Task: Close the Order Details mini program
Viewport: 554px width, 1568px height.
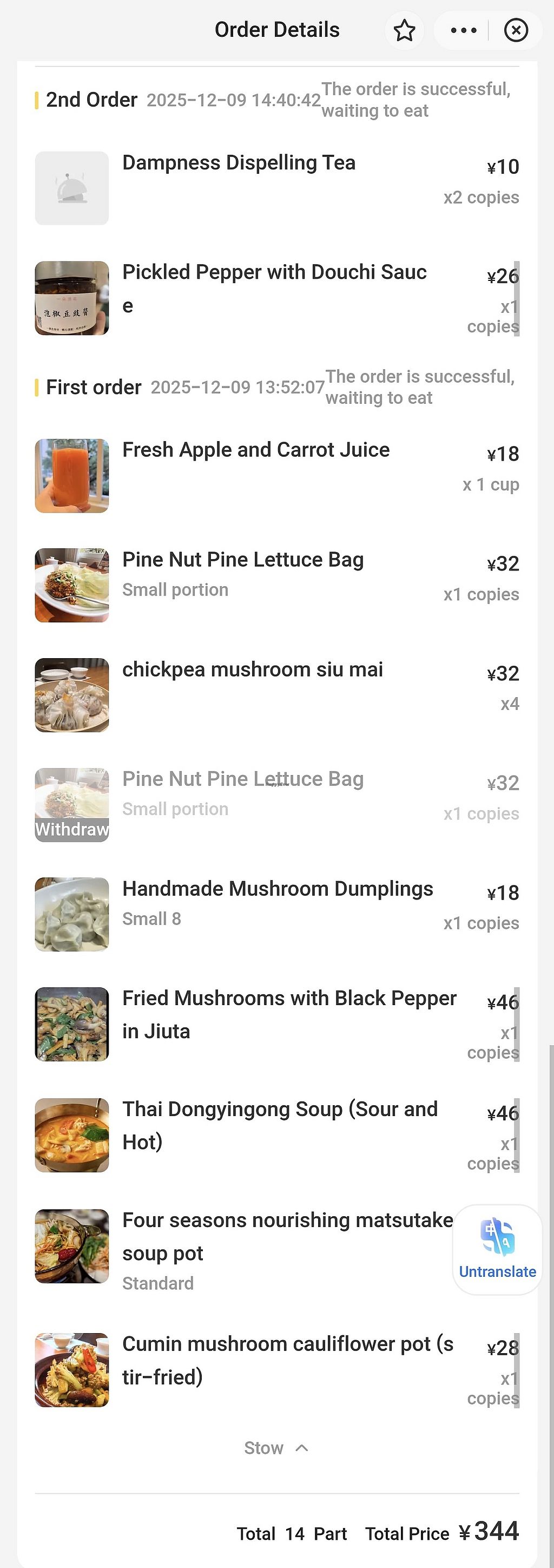Action: 516,30
